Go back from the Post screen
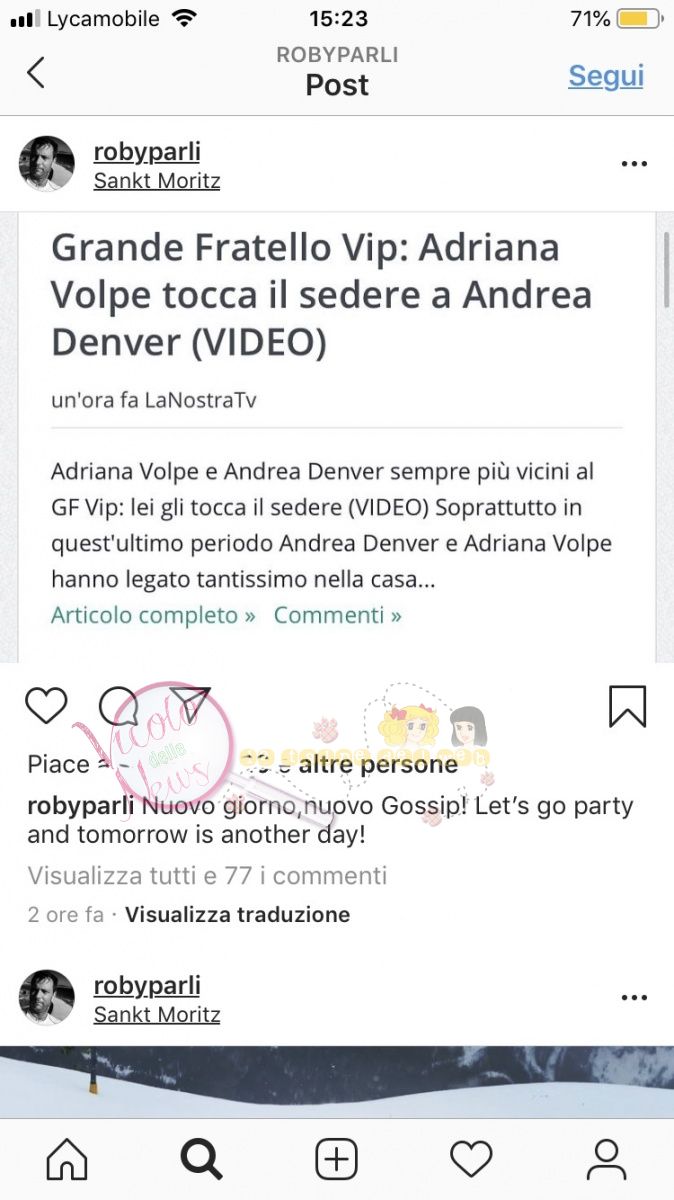674x1200 pixels. (x=36, y=73)
